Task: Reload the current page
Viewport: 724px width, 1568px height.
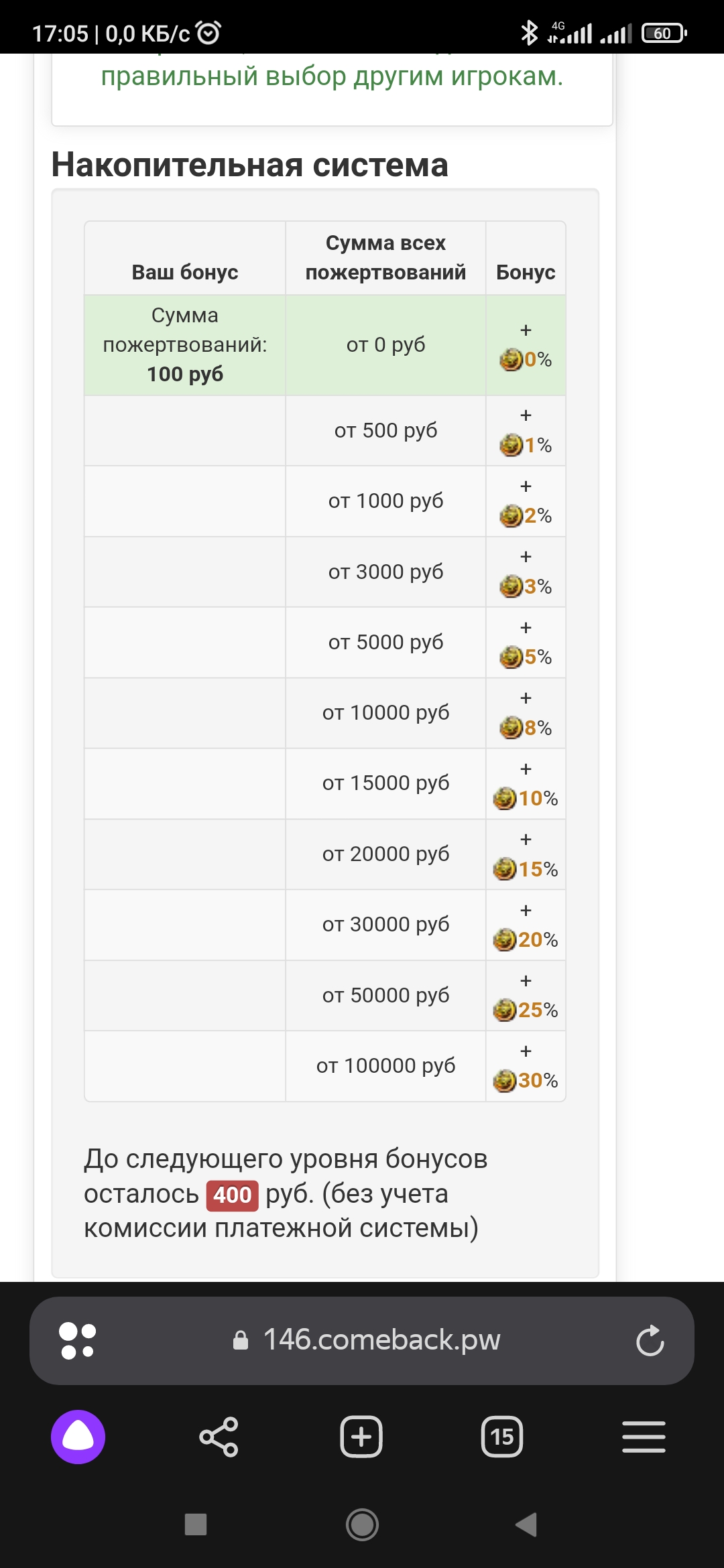Action: tap(650, 1341)
